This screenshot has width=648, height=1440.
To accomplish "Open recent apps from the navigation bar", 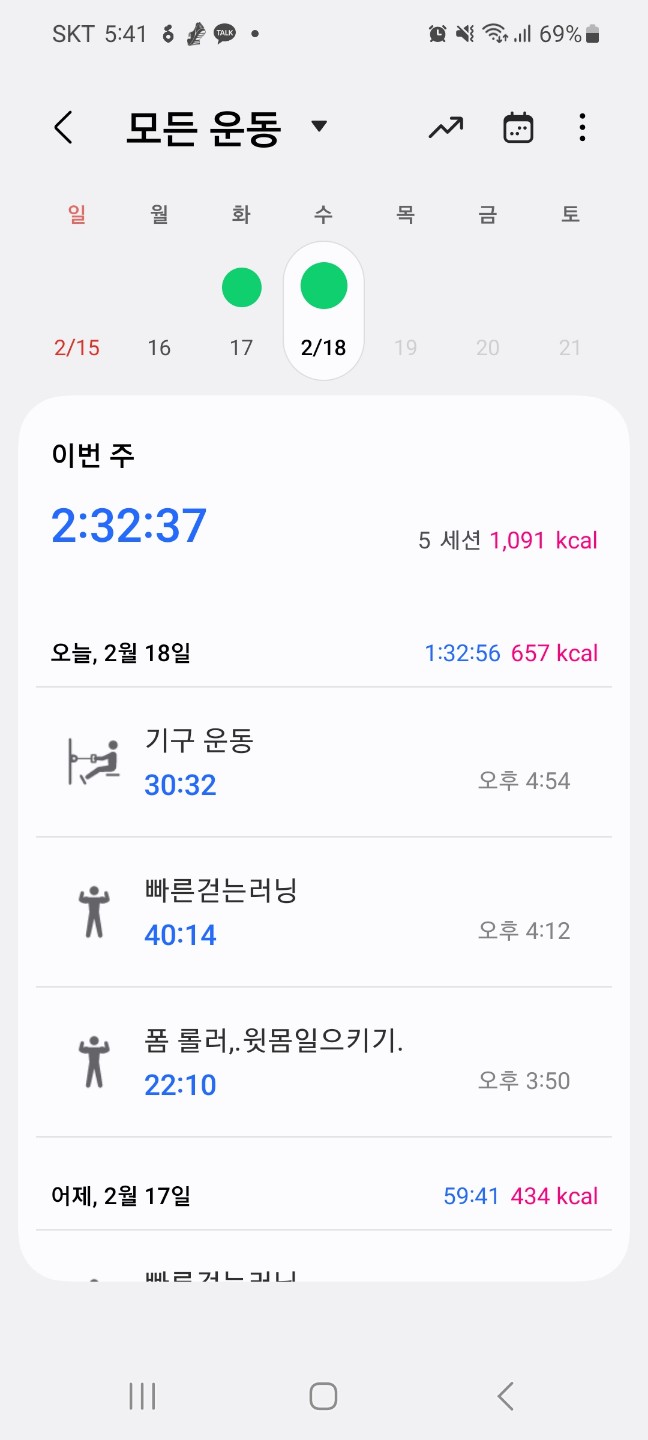I will pos(142,1396).
